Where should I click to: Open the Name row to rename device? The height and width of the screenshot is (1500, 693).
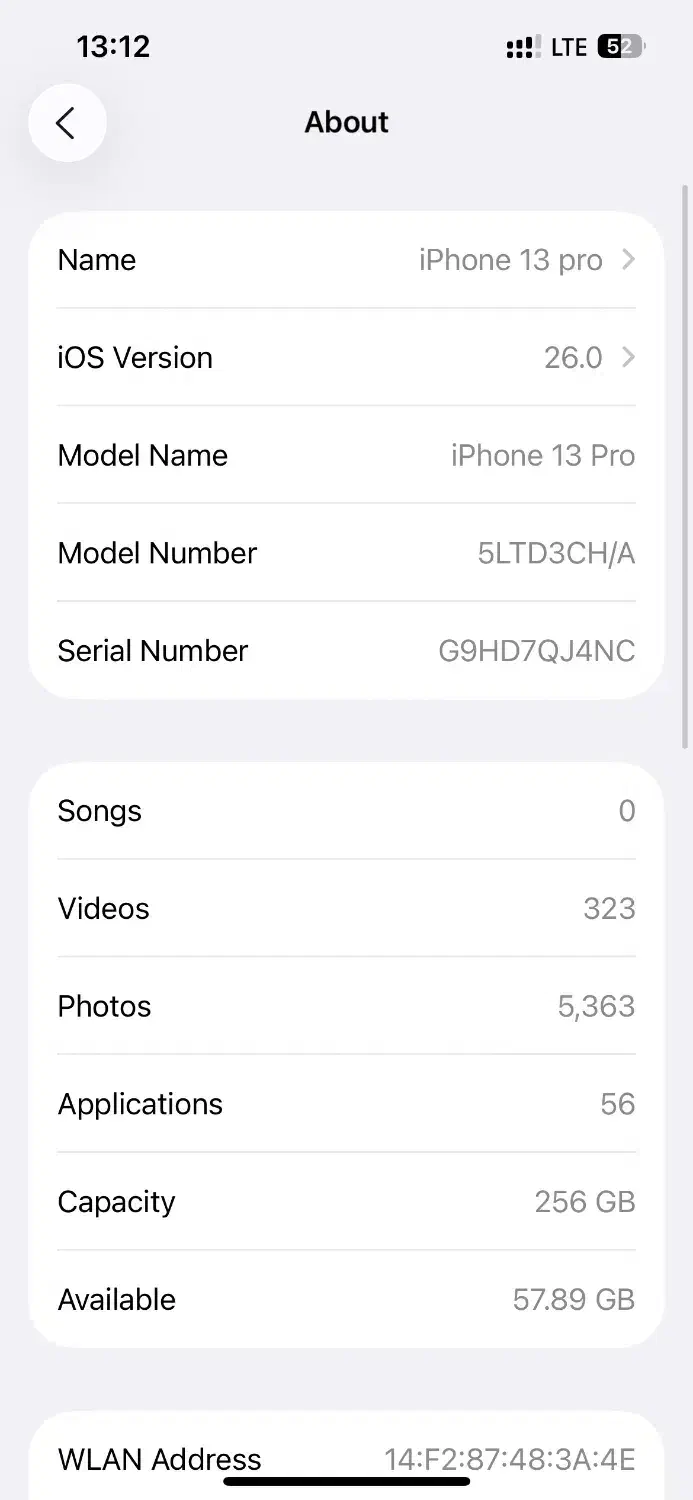346,260
